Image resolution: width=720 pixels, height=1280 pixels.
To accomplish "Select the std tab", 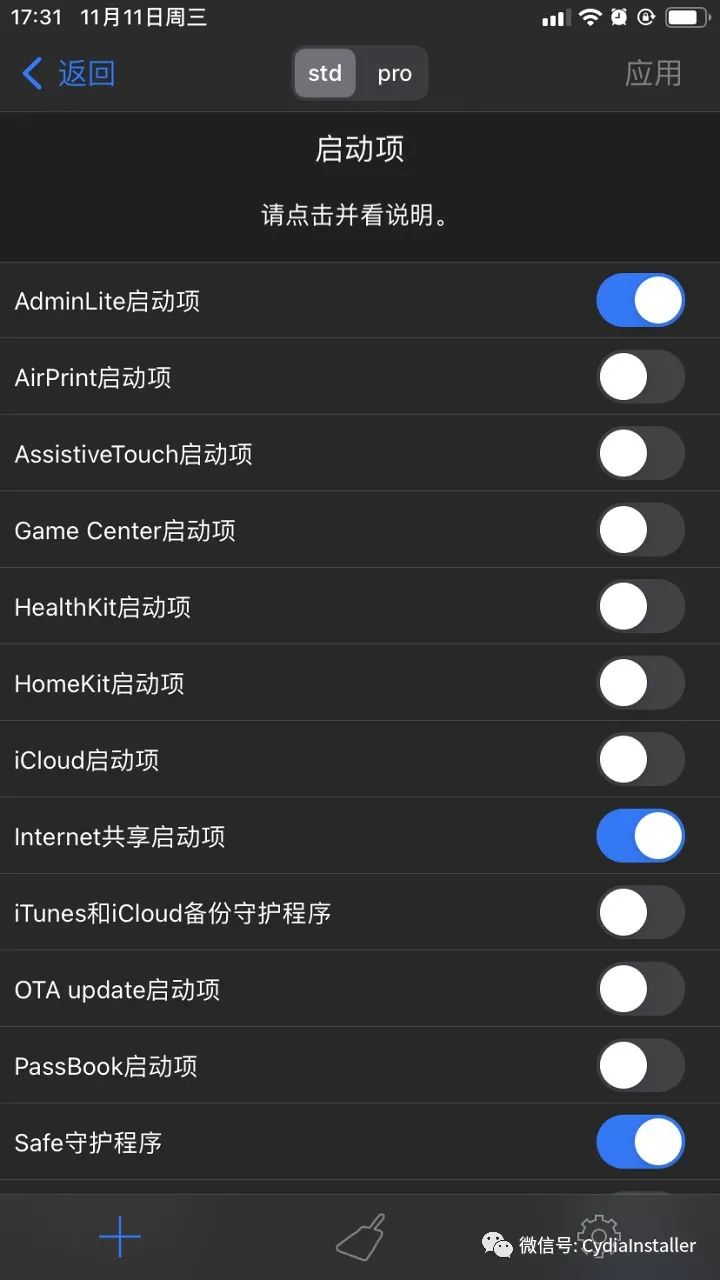I will click(324, 73).
